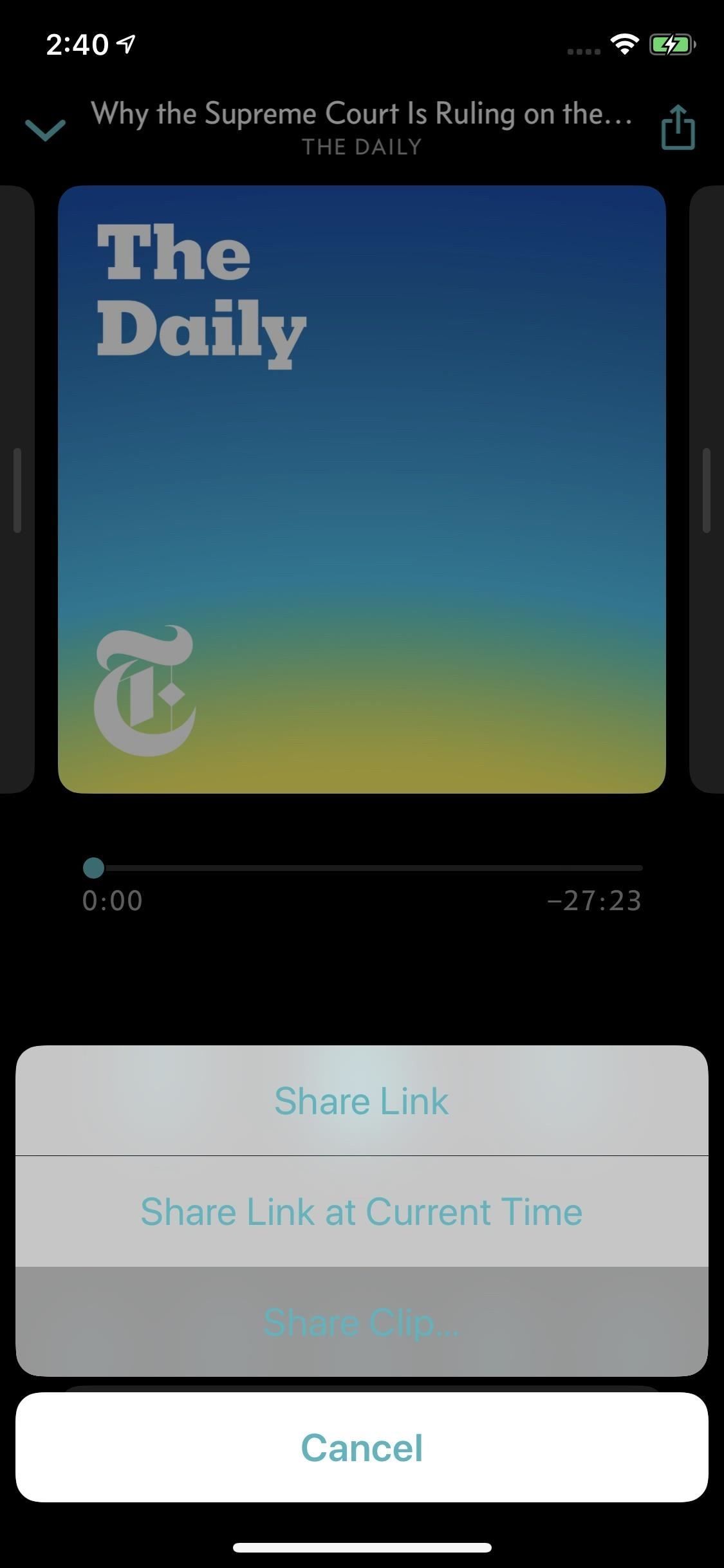Image resolution: width=724 pixels, height=1568 pixels.
Task: Tap the share icon beside the episode title
Action: (x=678, y=127)
